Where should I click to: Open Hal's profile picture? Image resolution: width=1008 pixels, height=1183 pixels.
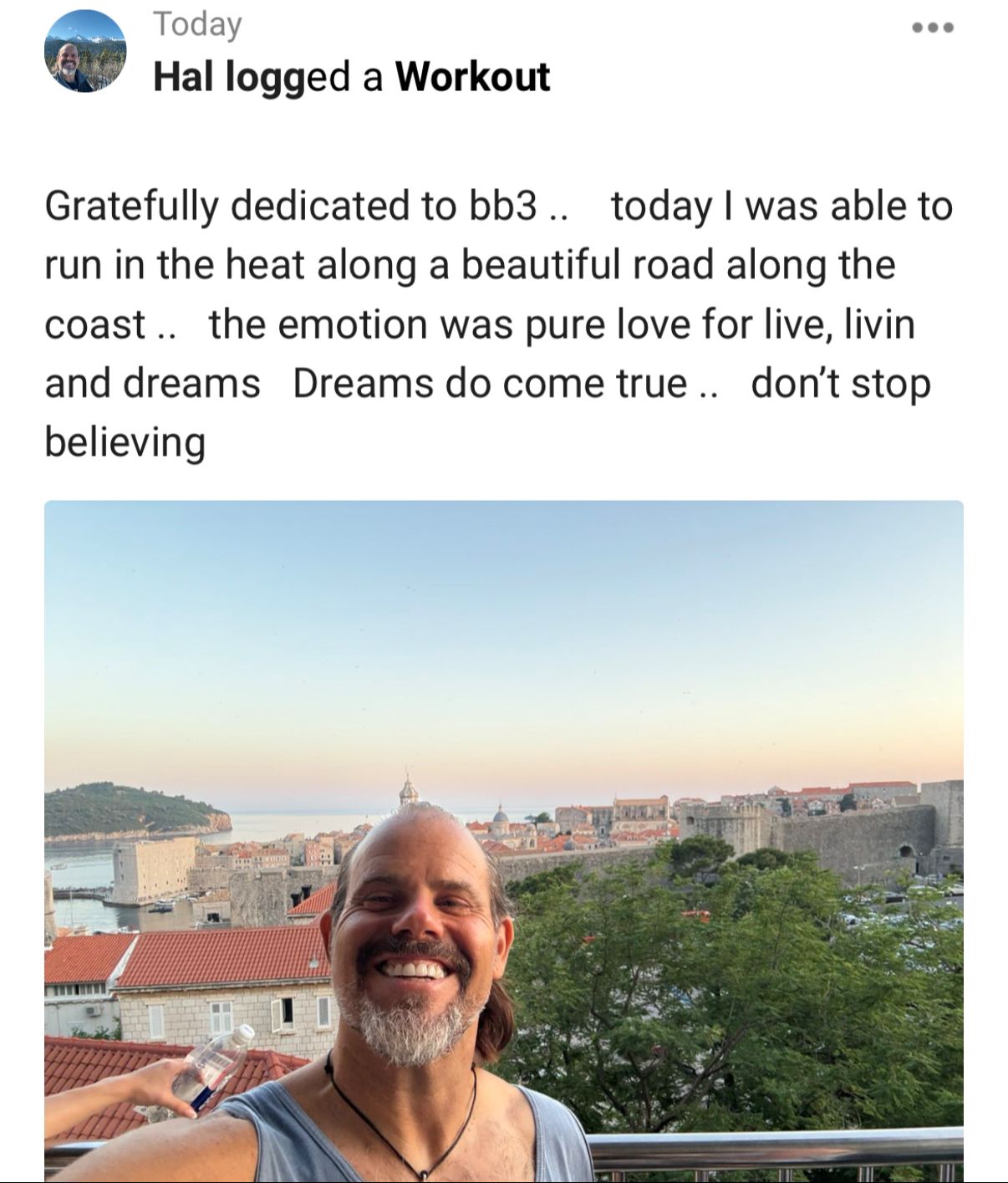point(84,52)
